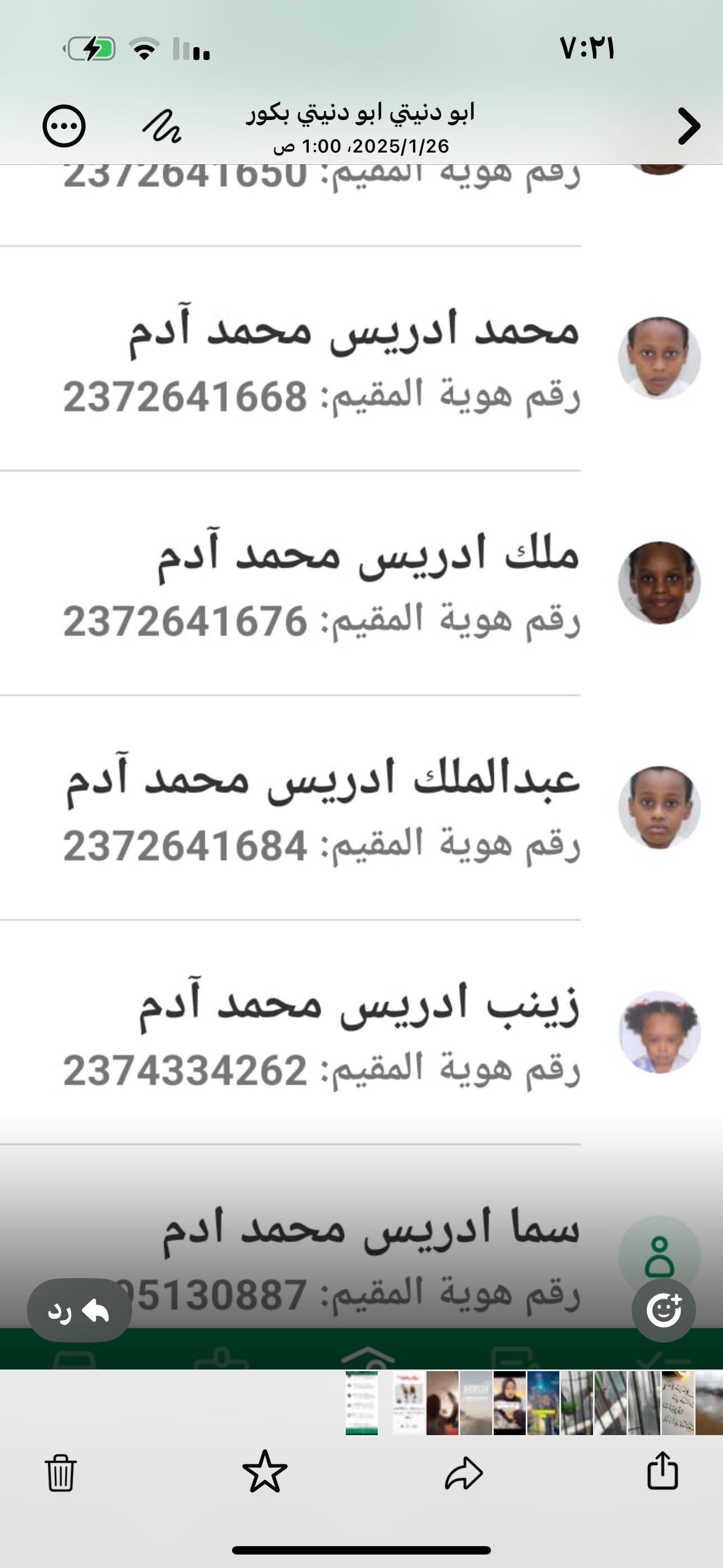The width and height of the screenshot is (723, 1568).
Task: Go back to the chat
Action: pos(688,126)
